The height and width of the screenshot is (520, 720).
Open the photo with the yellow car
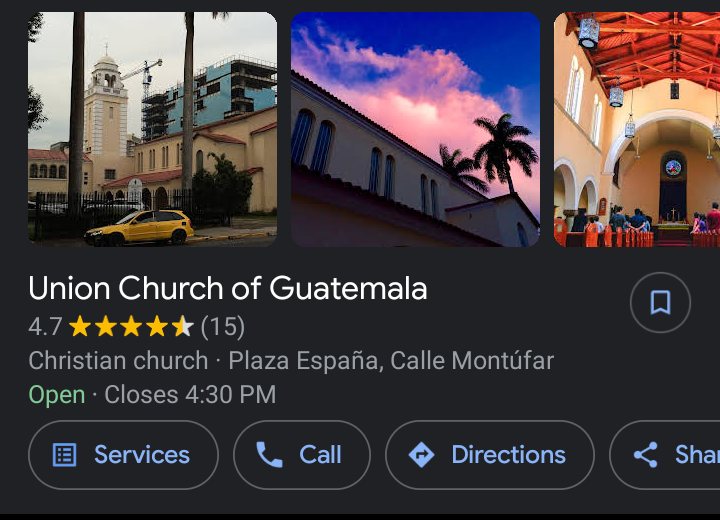[x=152, y=129]
